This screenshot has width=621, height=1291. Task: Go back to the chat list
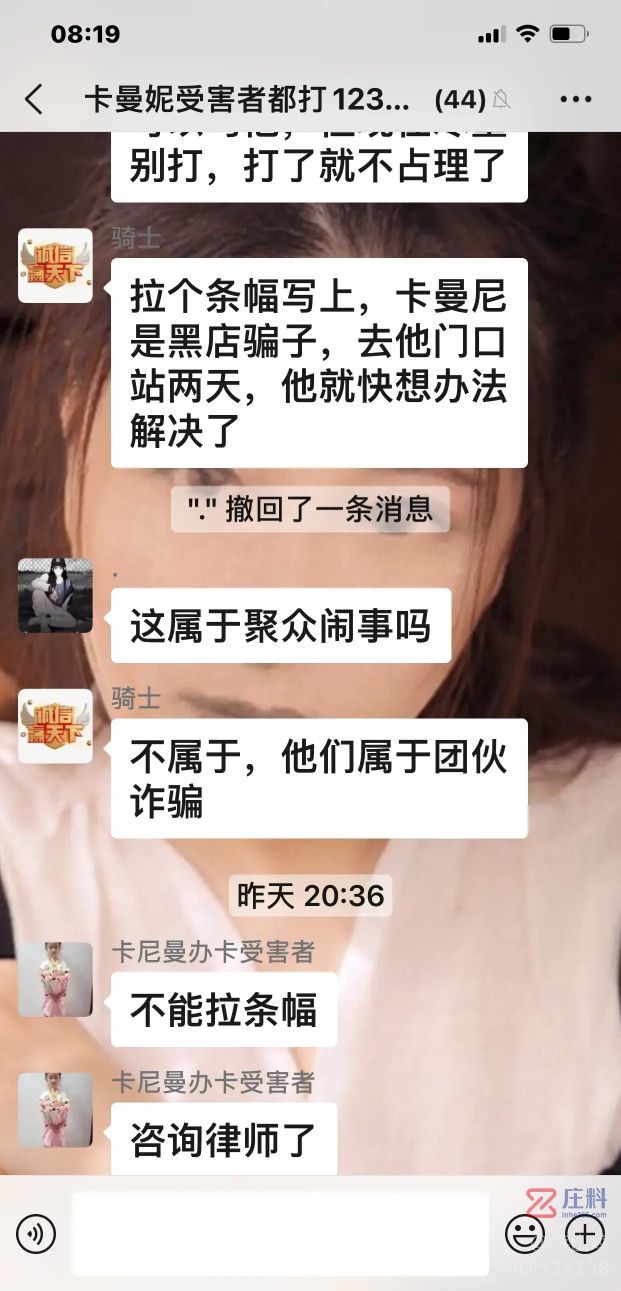coord(34,99)
